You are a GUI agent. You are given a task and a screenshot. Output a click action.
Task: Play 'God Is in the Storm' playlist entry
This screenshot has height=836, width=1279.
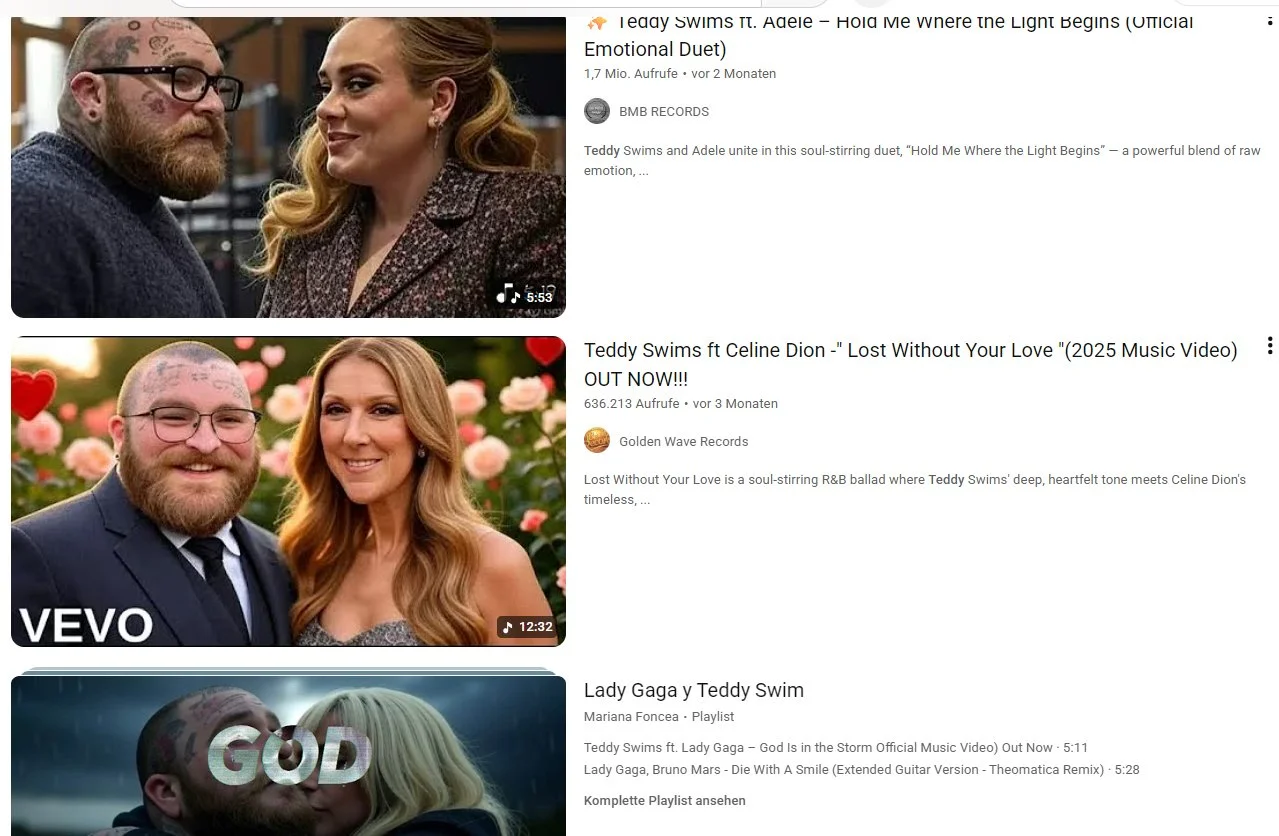[818, 747]
